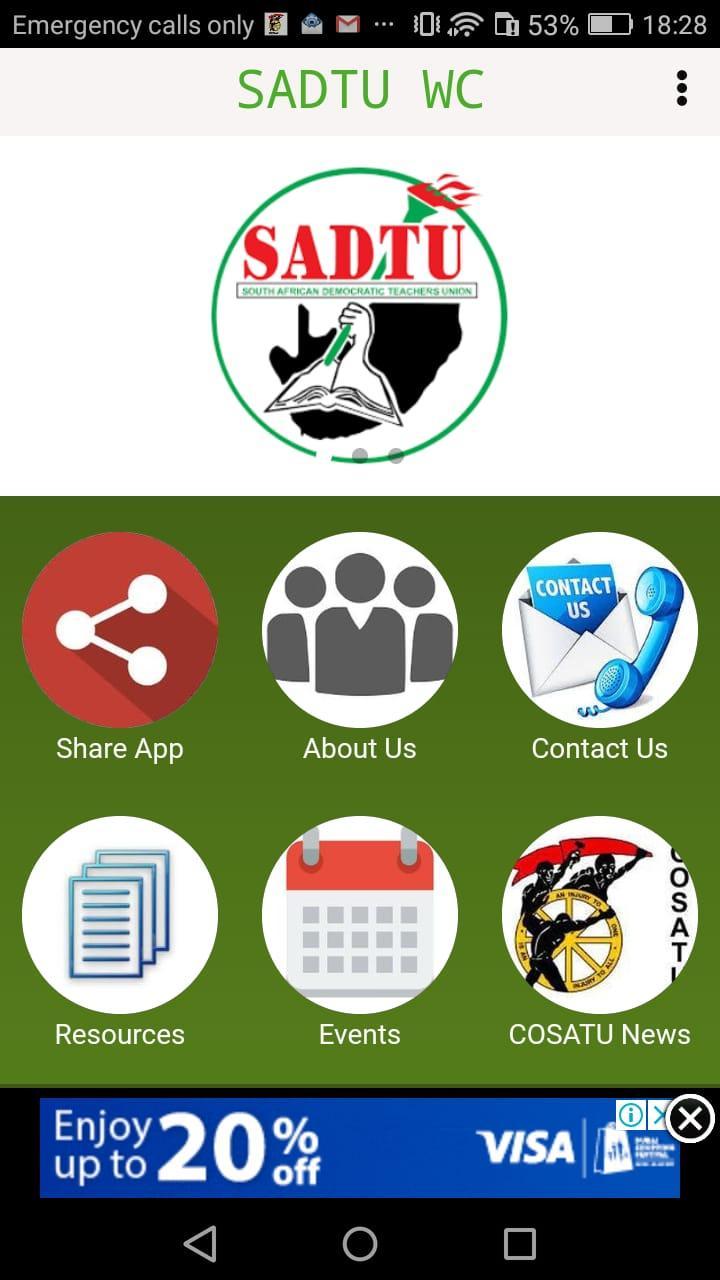Open the About Us section
Screen dimensions: 720x1280
click(360, 630)
